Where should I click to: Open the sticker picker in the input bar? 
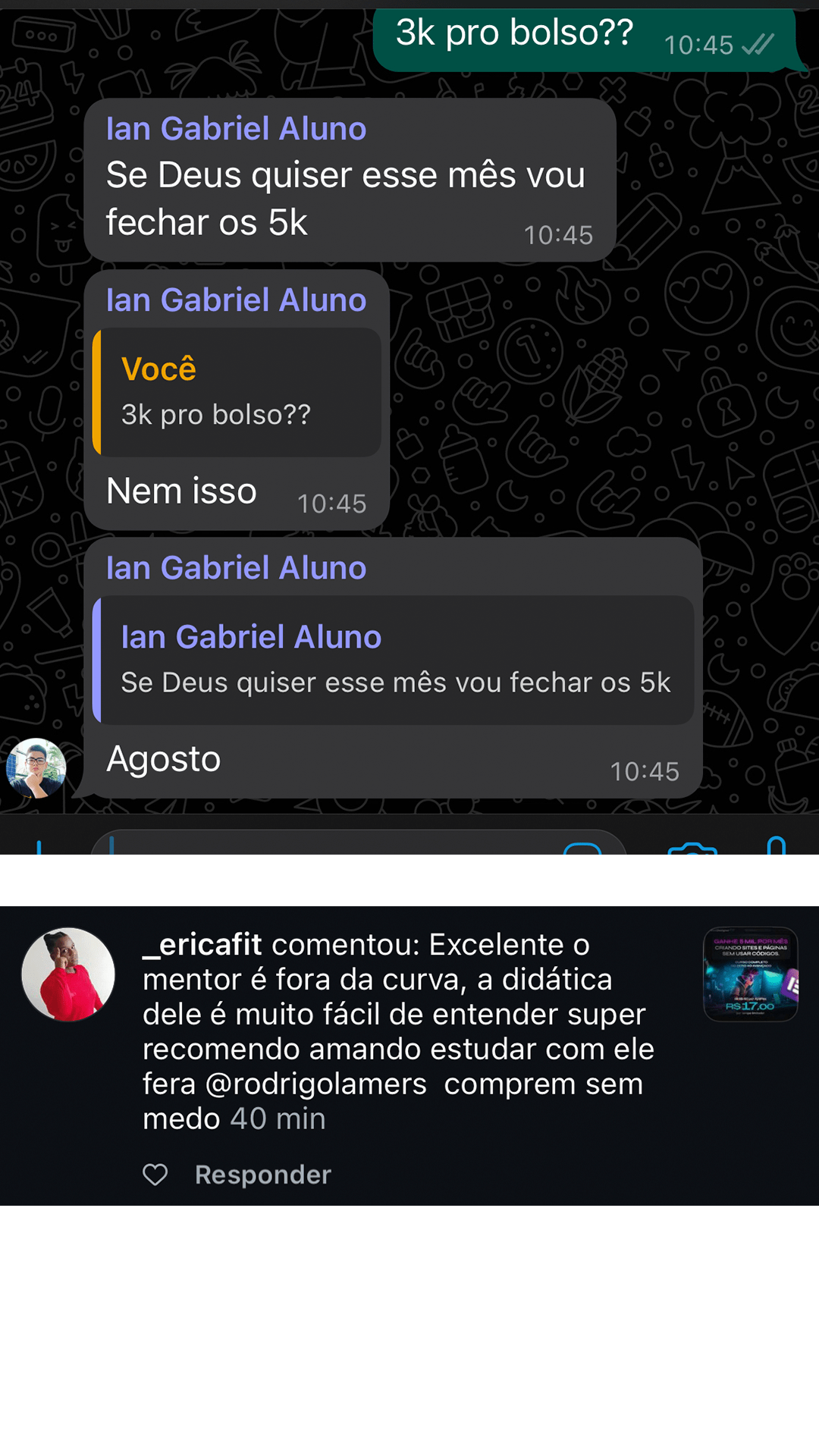coord(582,853)
